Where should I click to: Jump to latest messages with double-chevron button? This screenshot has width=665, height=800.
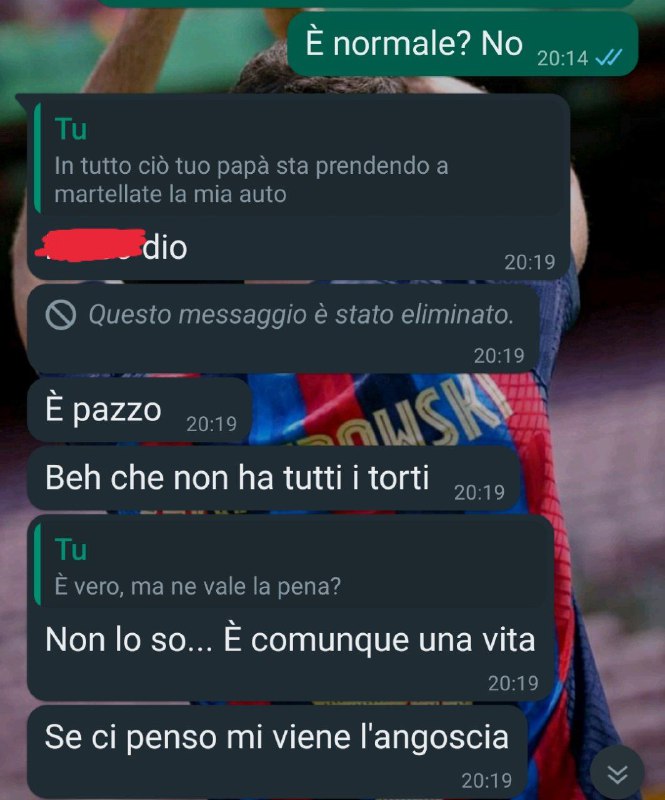(x=619, y=773)
